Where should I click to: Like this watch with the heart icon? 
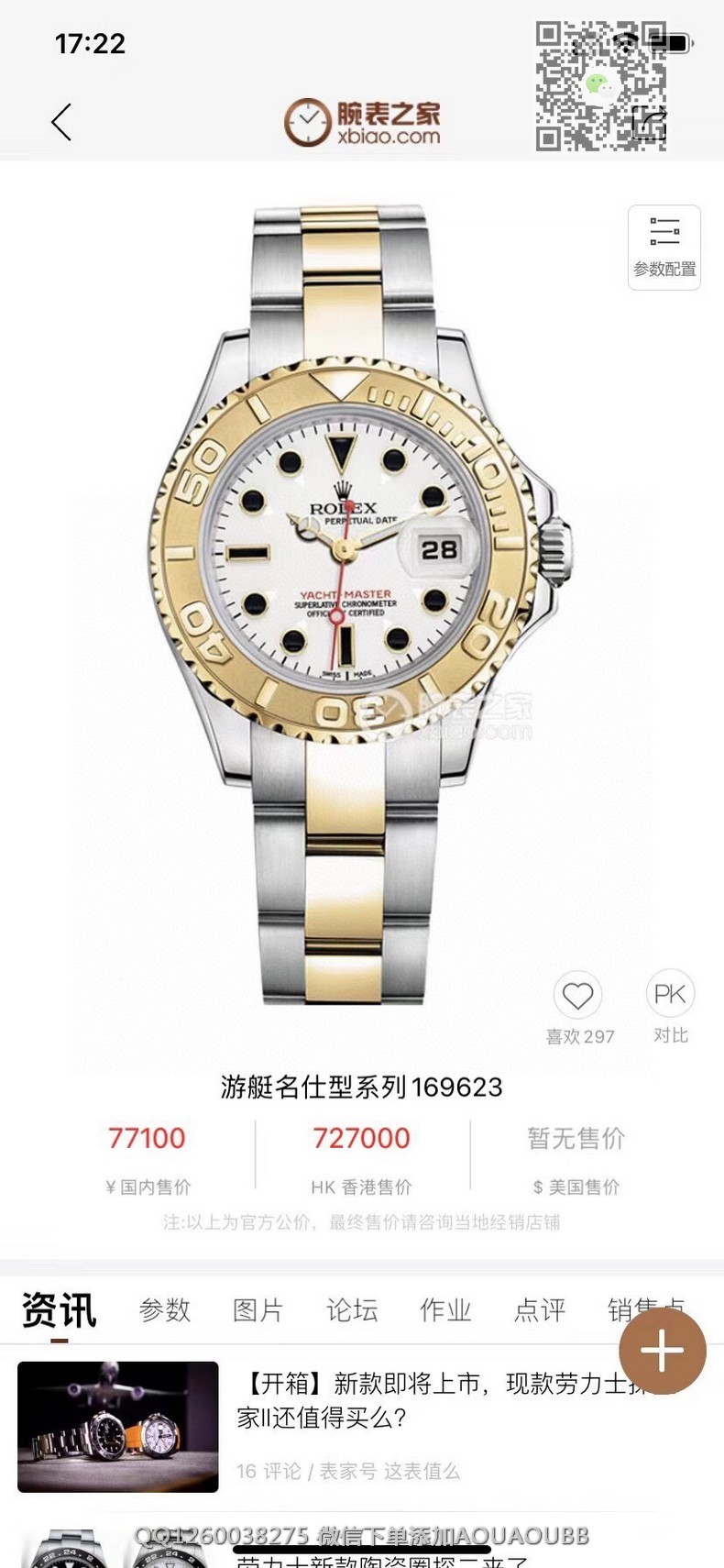[x=577, y=996]
